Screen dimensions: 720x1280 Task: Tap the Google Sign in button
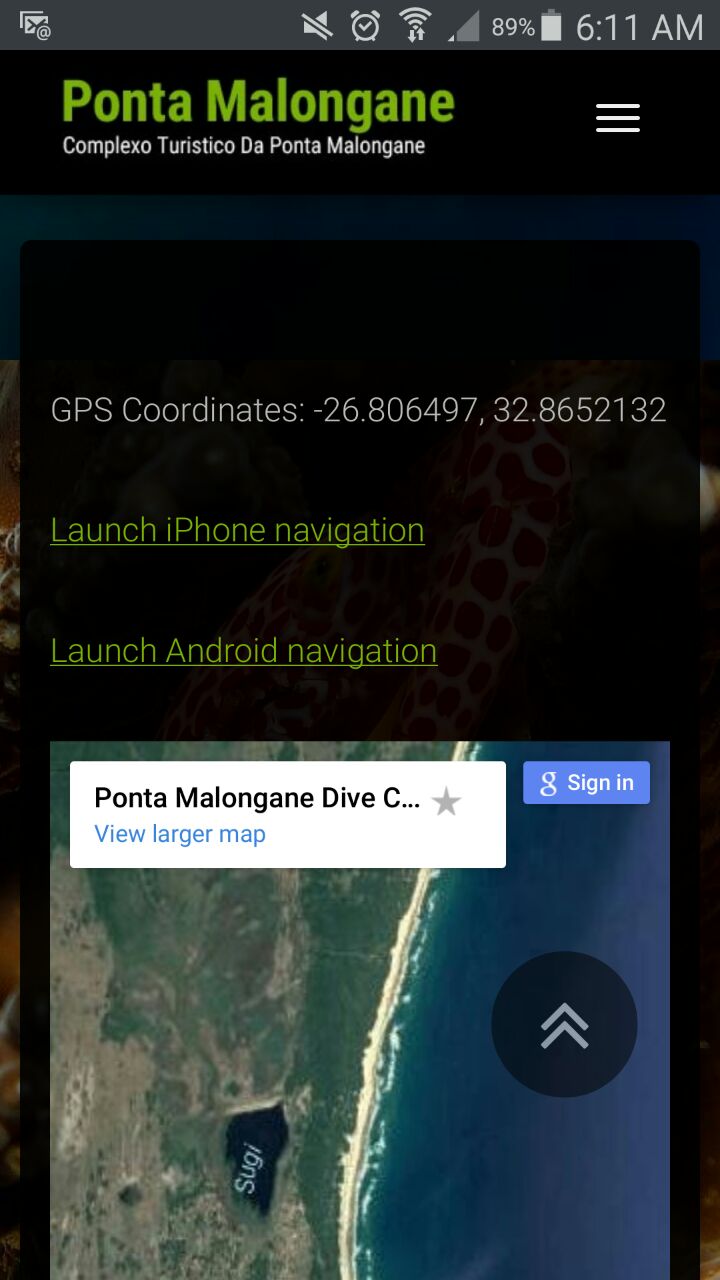click(x=586, y=783)
